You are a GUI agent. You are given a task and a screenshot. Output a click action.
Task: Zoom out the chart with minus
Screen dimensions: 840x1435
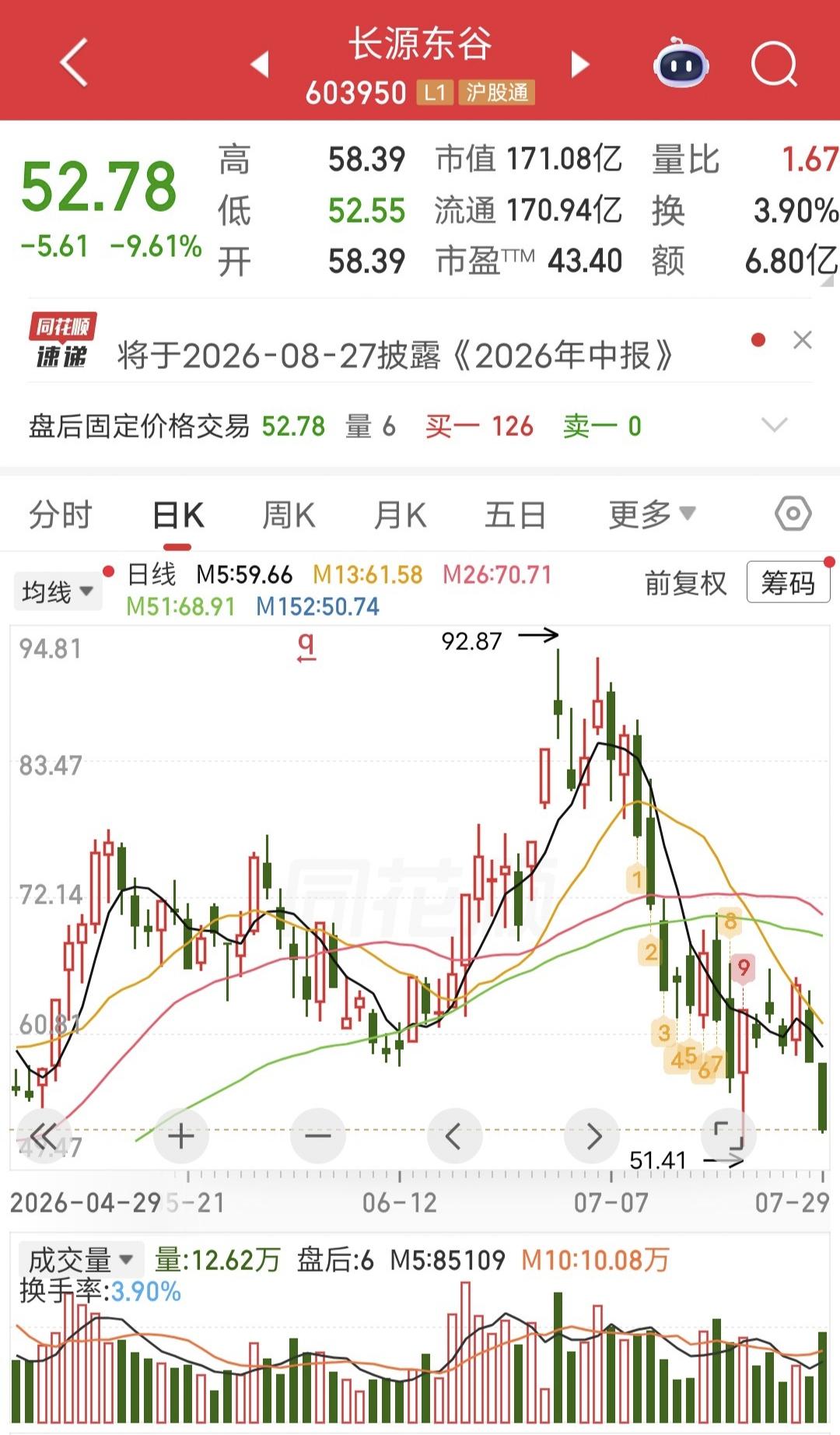[317, 1137]
